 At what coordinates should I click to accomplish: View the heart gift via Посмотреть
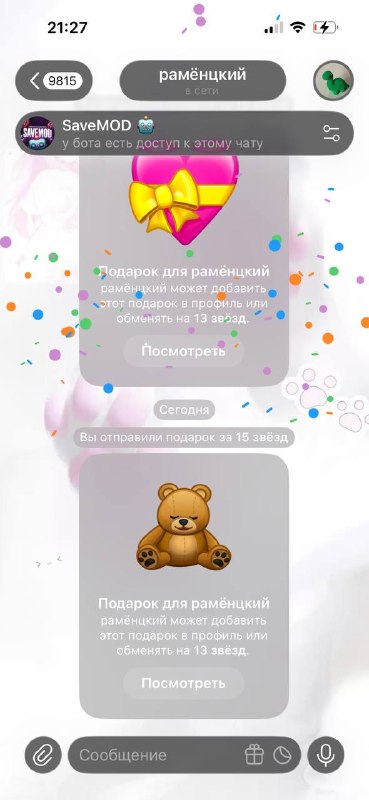(183, 352)
